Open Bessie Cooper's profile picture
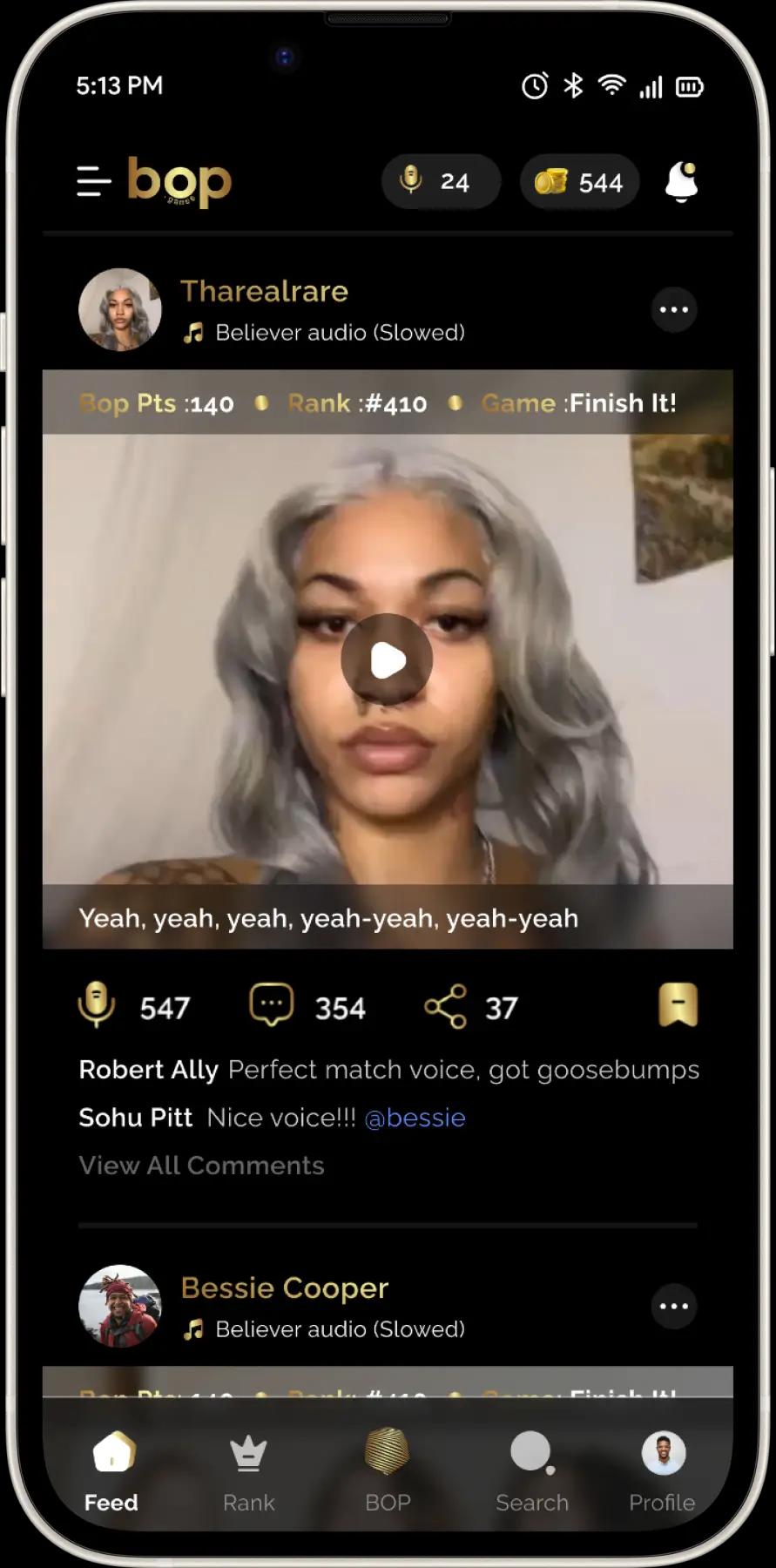Image resolution: width=776 pixels, height=1568 pixels. (x=120, y=1307)
